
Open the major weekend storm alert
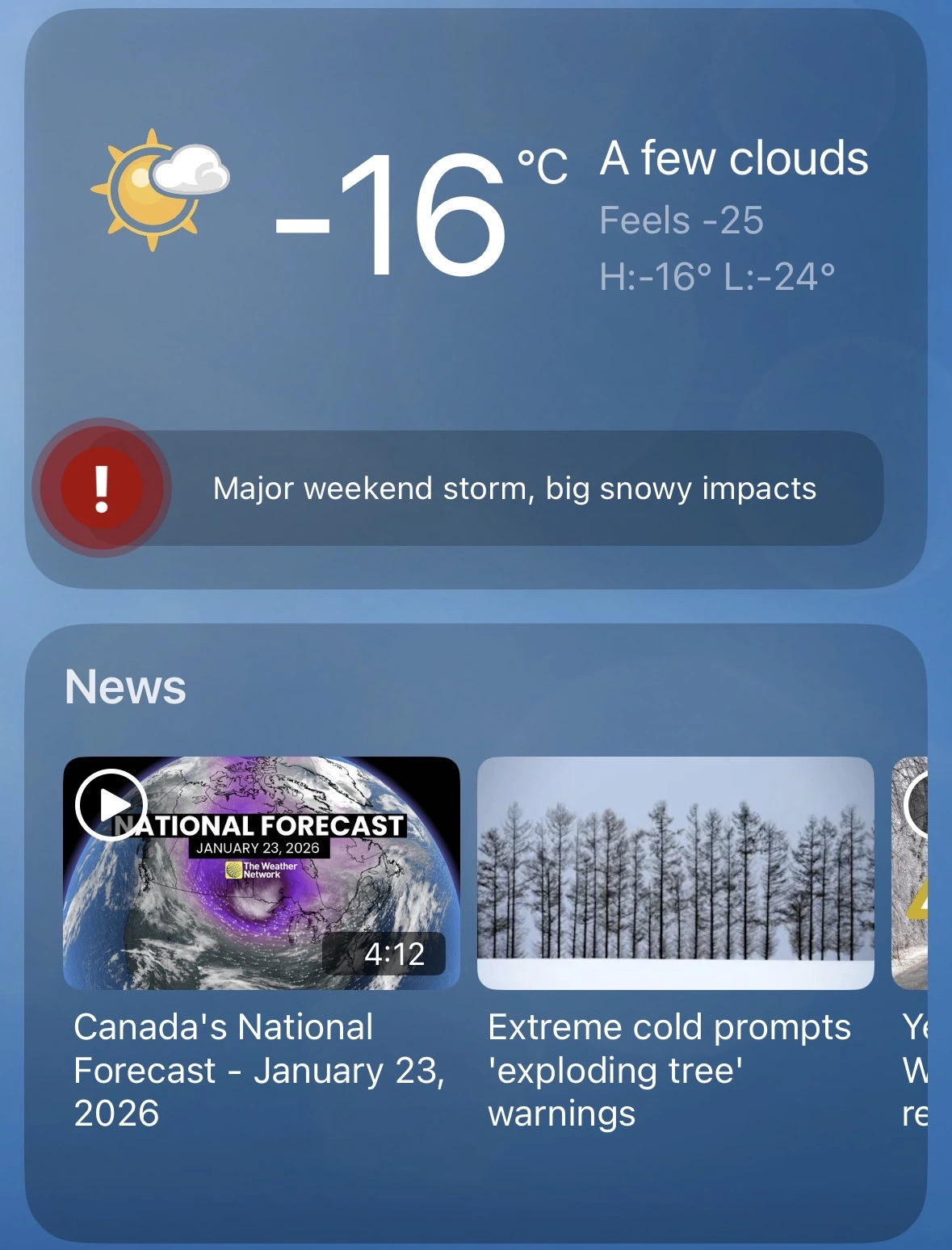point(514,489)
